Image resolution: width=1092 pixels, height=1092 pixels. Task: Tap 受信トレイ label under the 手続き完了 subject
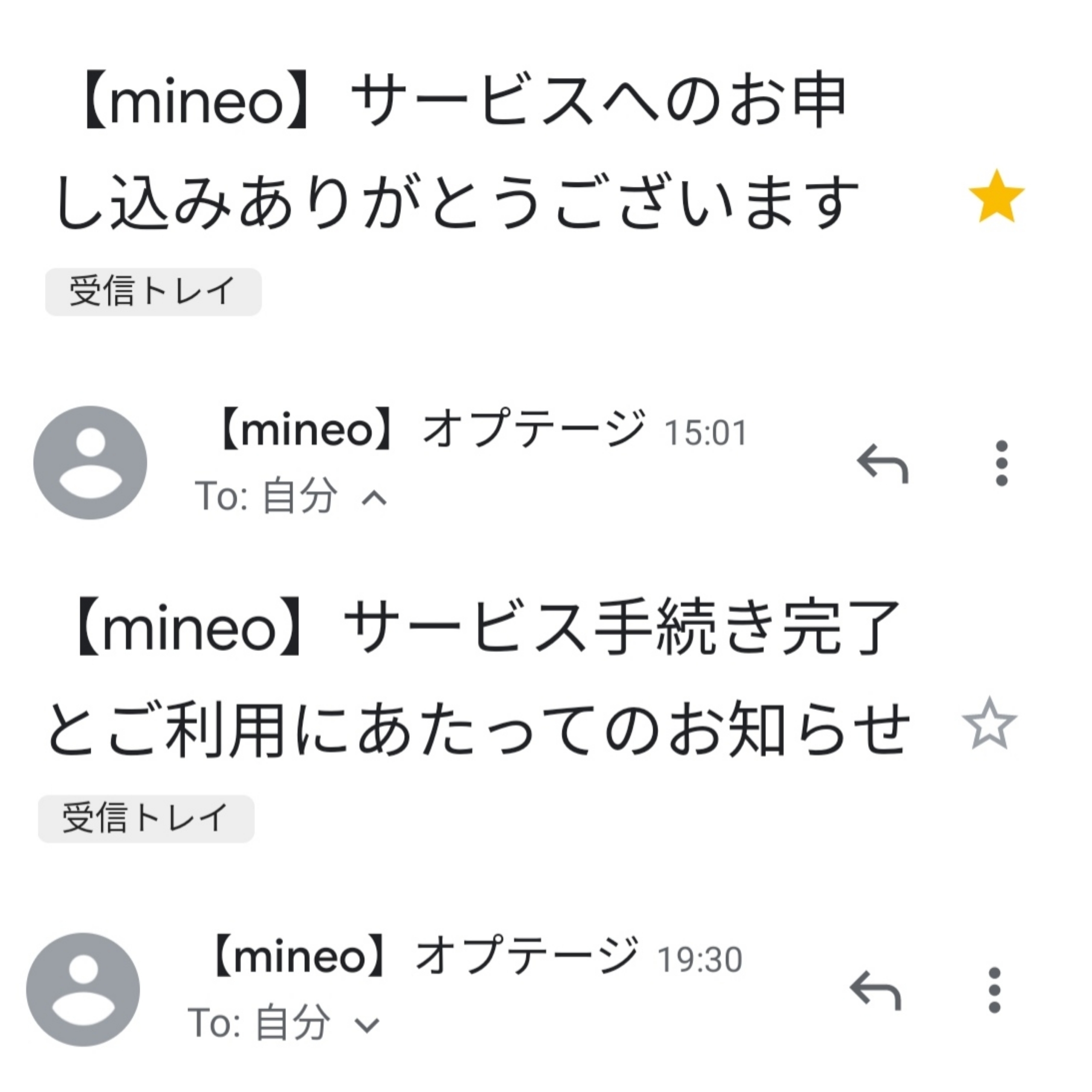[146, 819]
